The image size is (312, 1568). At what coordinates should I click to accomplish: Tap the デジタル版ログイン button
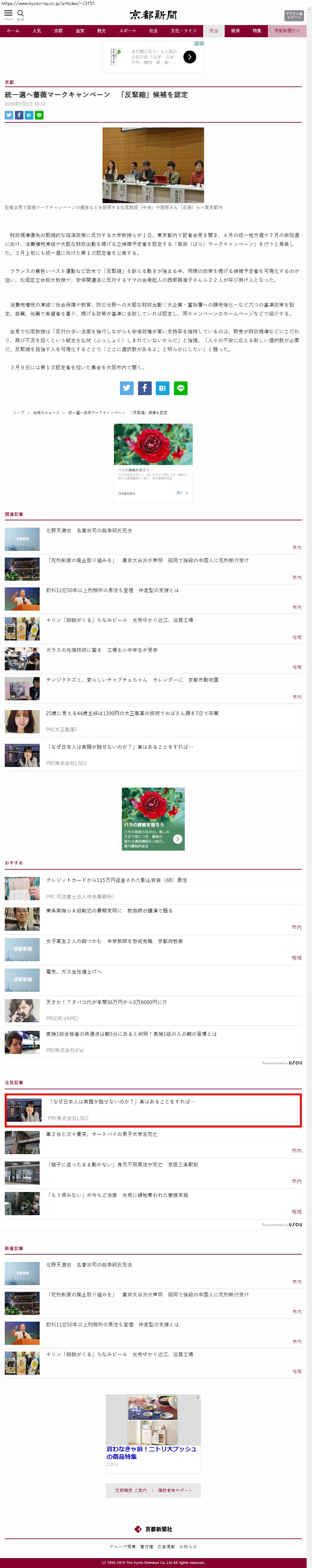[x=293, y=15]
